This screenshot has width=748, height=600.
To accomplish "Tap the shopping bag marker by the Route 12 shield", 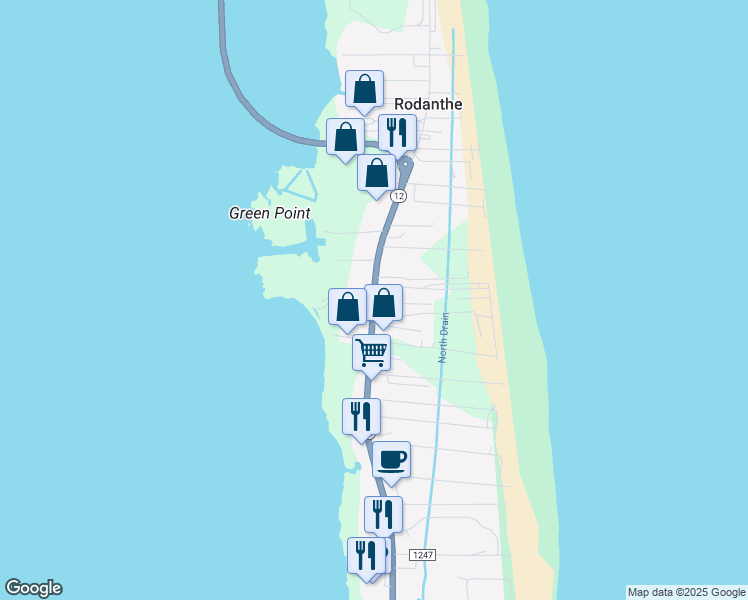I will [376, 173].
